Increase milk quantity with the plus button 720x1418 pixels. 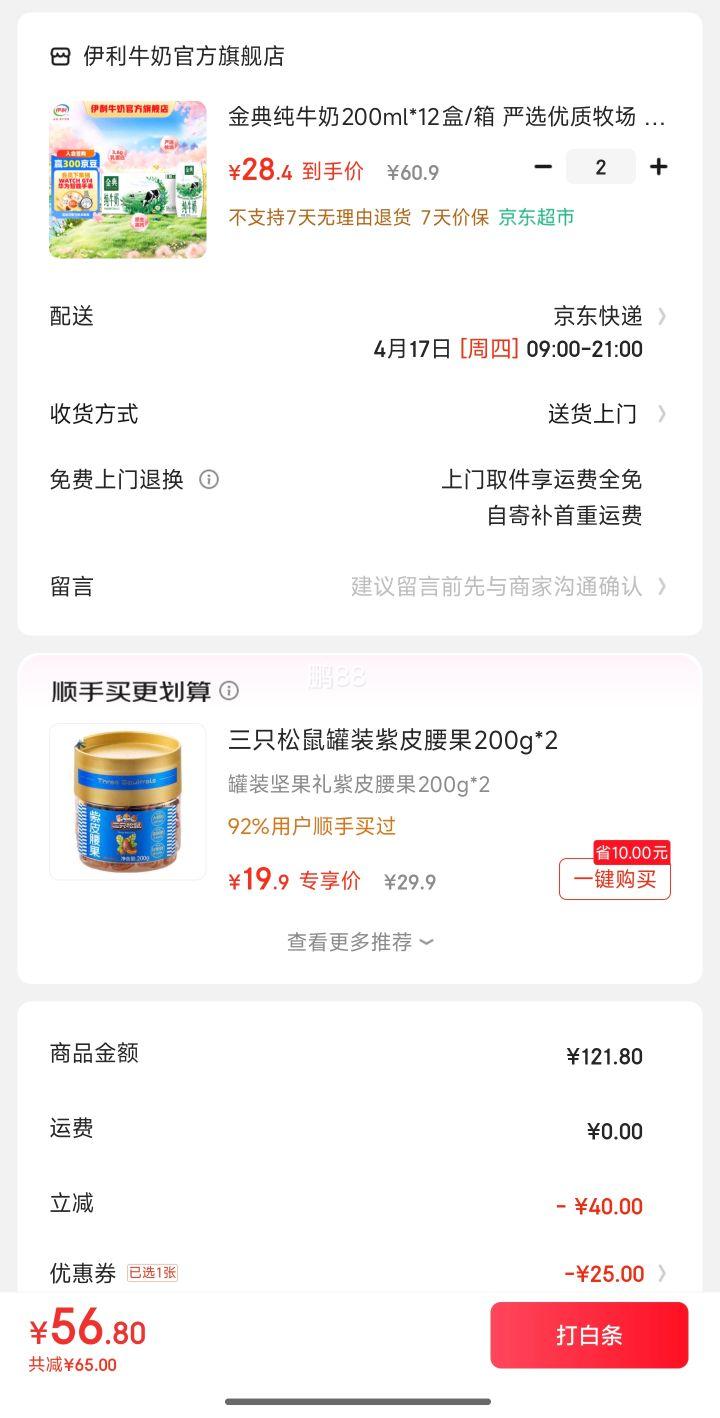[658, 167]
